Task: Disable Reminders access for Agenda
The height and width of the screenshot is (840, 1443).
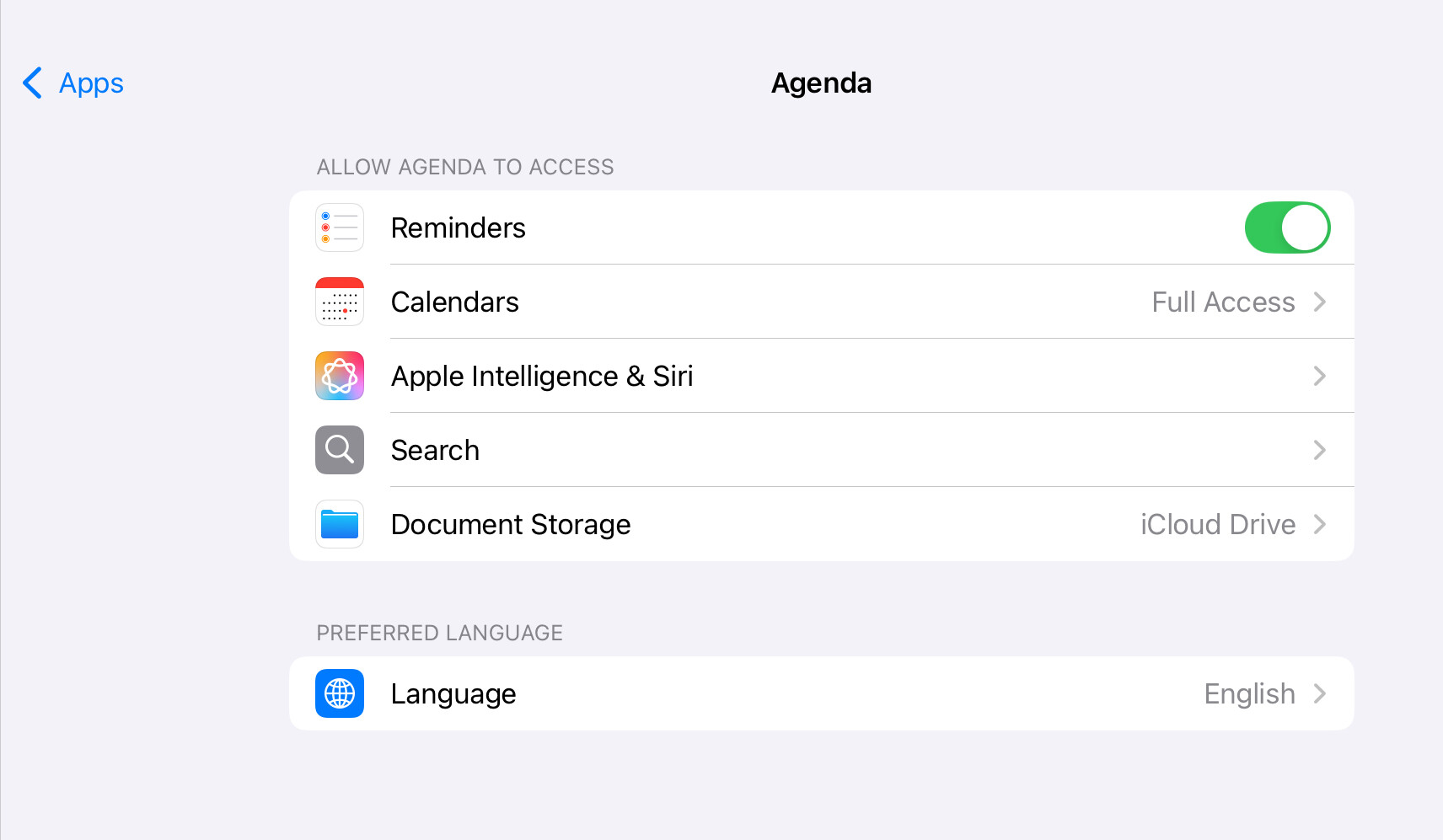Action: [x=1286, y=227]
